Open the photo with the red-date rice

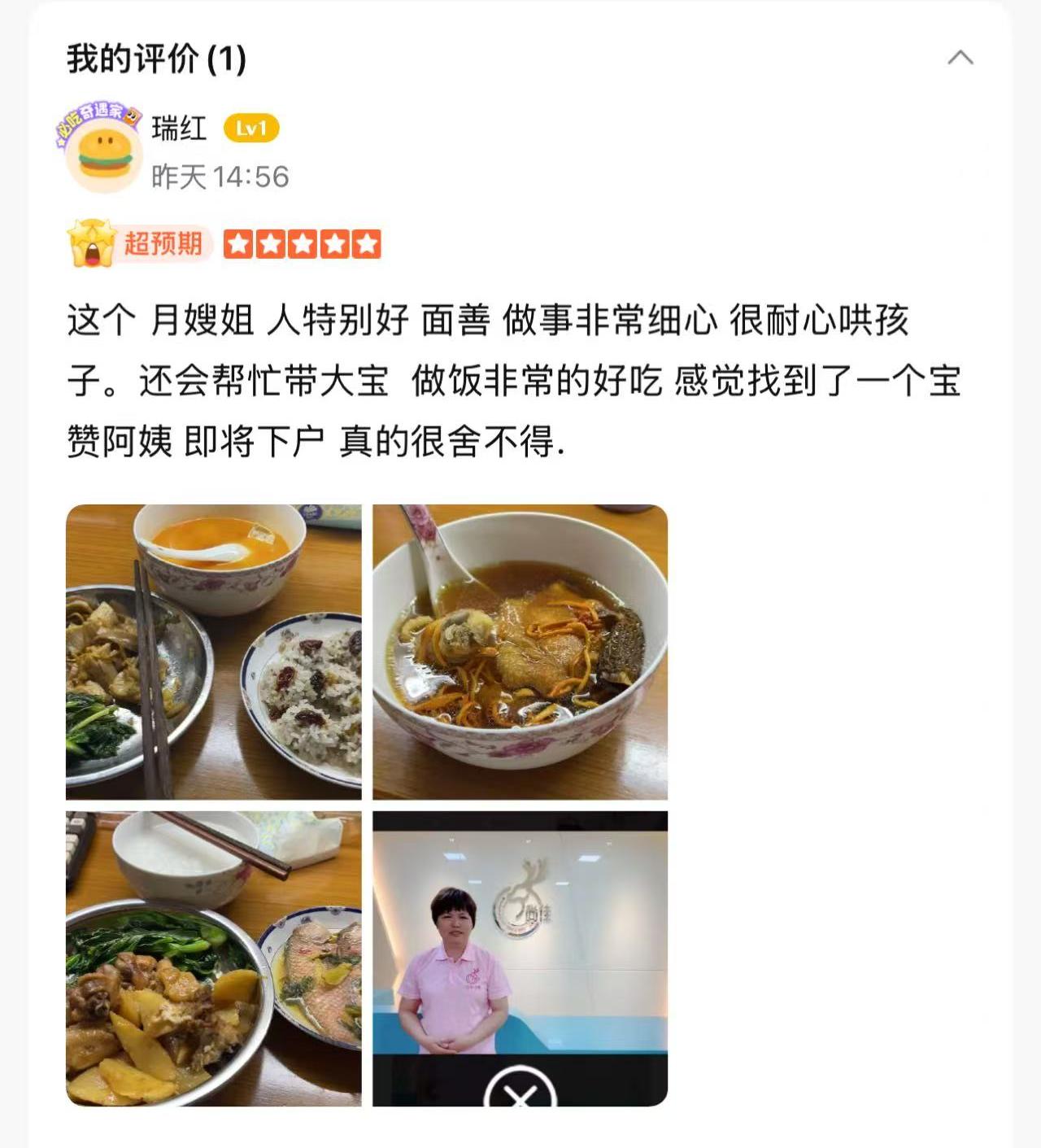(x=213, y=652)
